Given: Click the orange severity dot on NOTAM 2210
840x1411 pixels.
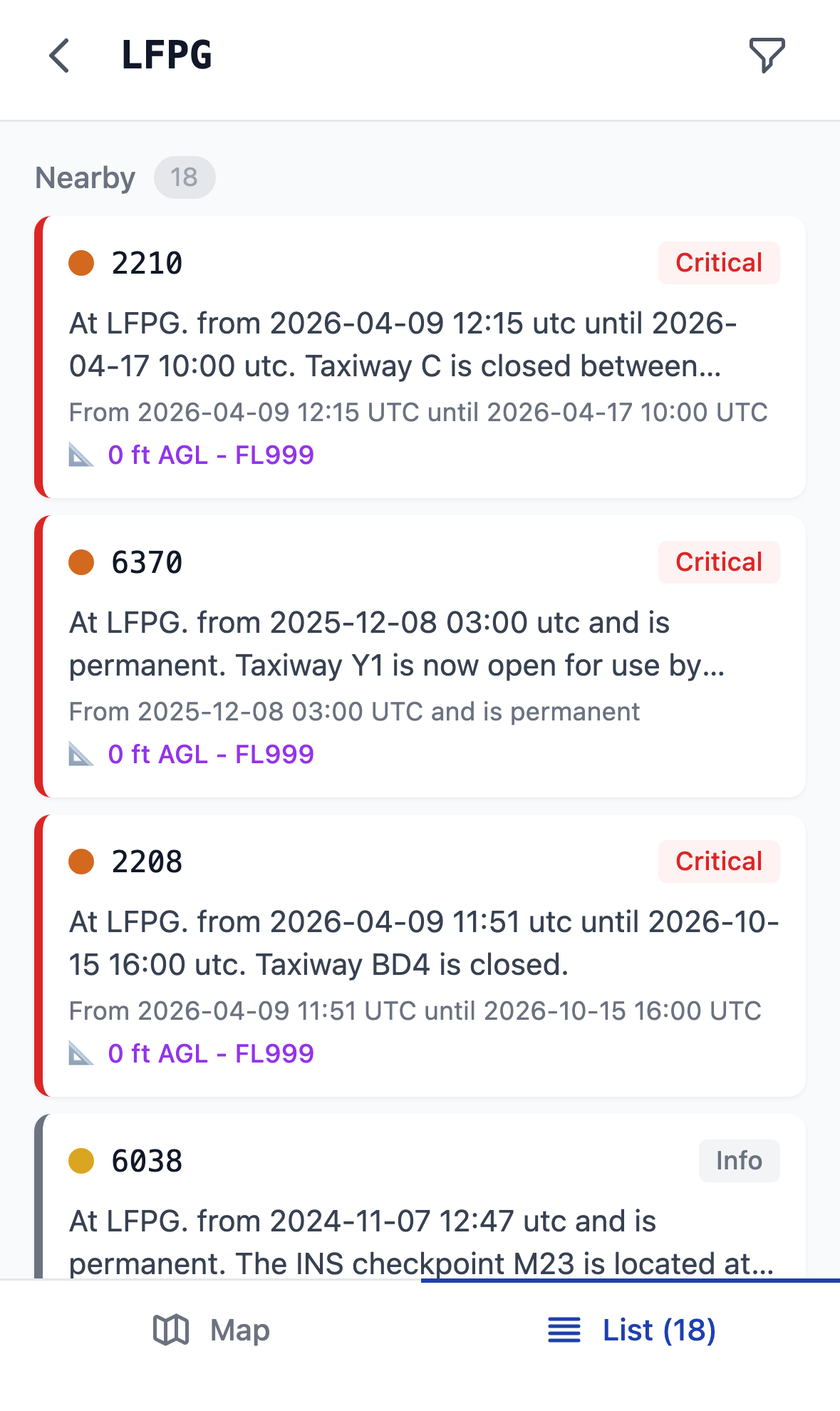Looking at the screenshot, I should click(81, 262).
